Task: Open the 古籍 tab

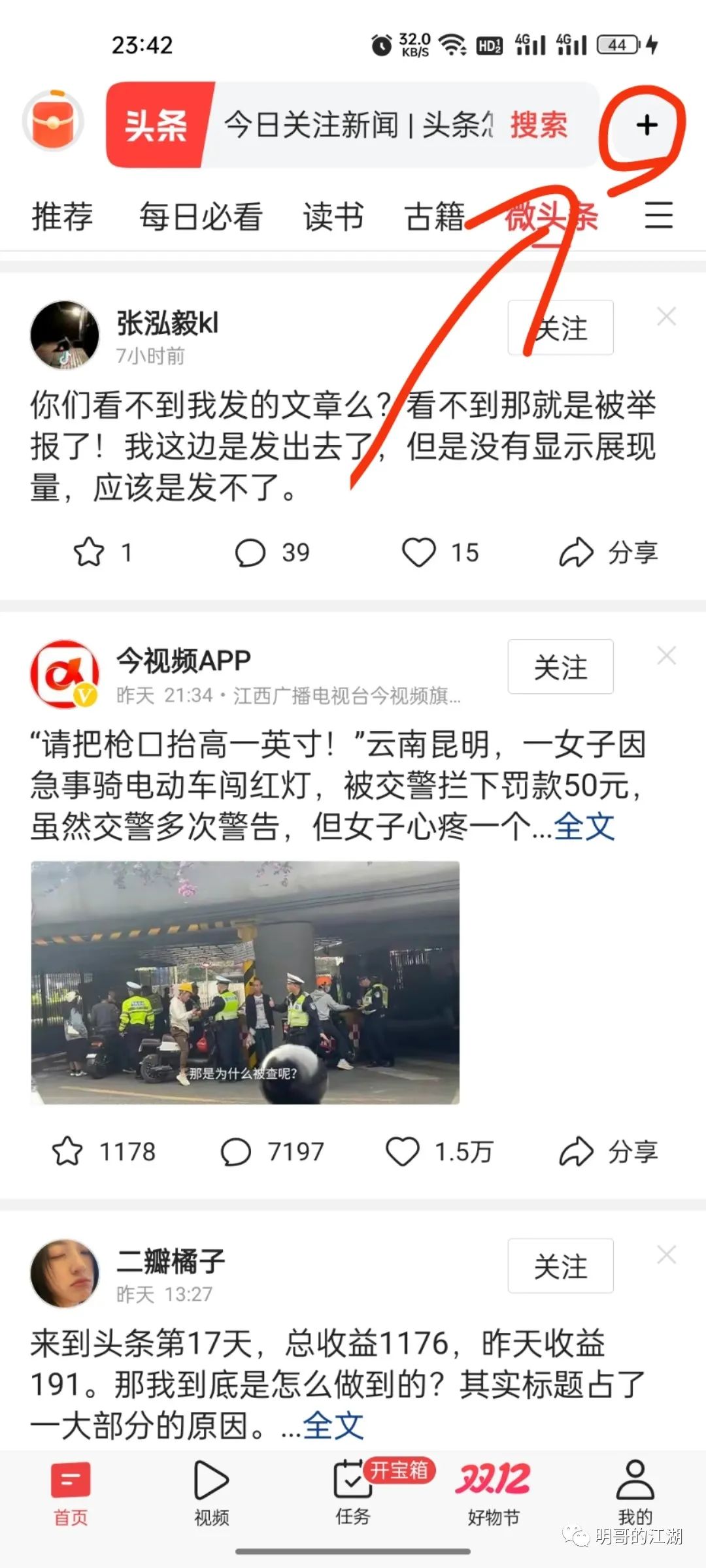Action: [434, 216]
